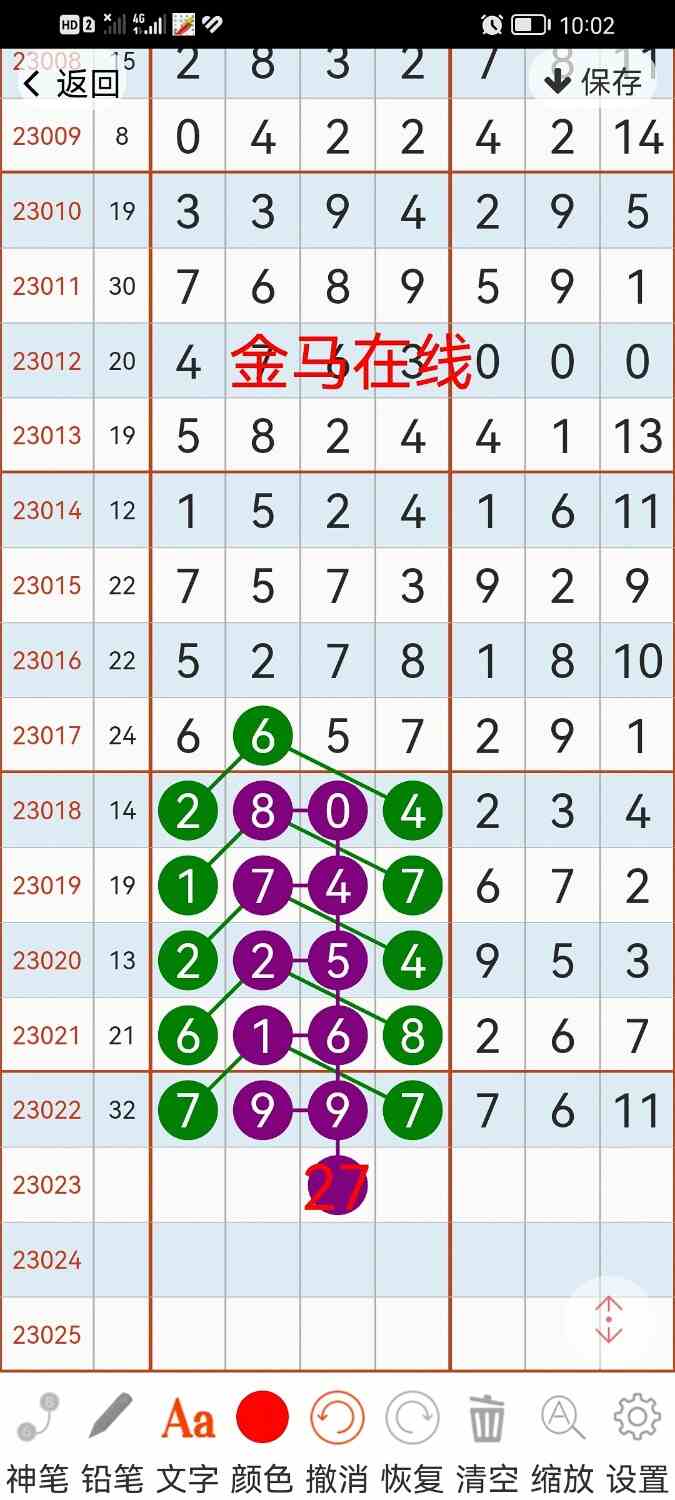Clear all drawings with 清空
675x1500 pixels.
(x=487, y=1440)
